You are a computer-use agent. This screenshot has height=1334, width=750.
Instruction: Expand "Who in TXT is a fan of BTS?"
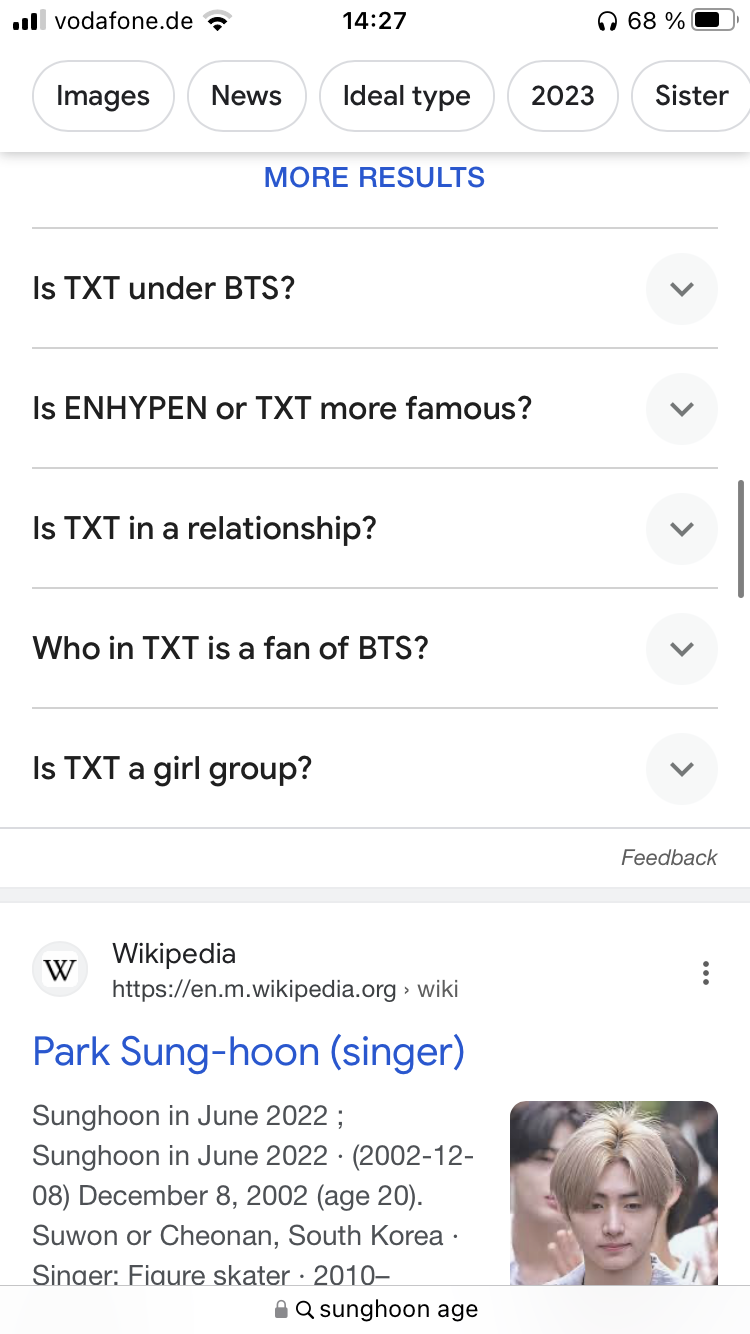tap(375, 649)
